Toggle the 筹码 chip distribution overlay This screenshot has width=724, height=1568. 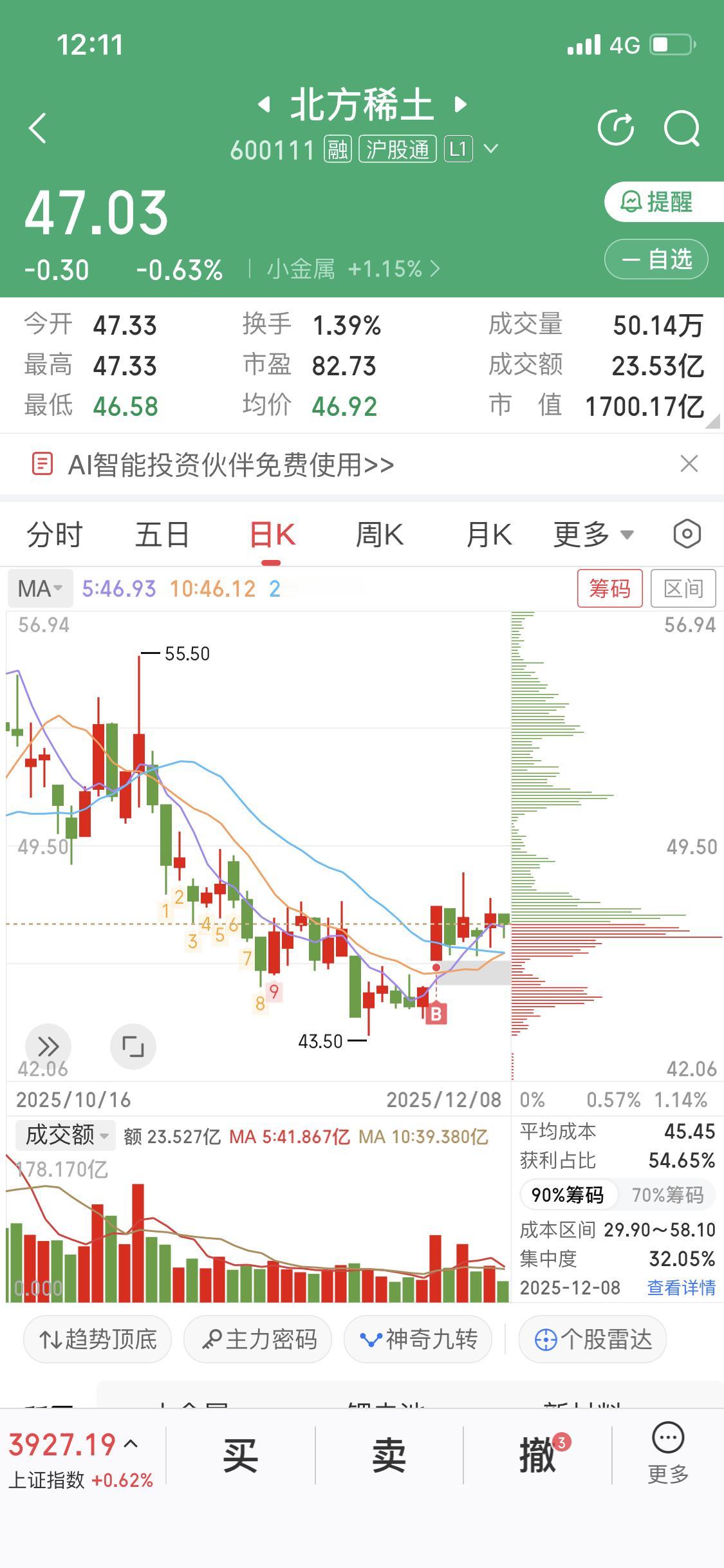pos(609,588)
